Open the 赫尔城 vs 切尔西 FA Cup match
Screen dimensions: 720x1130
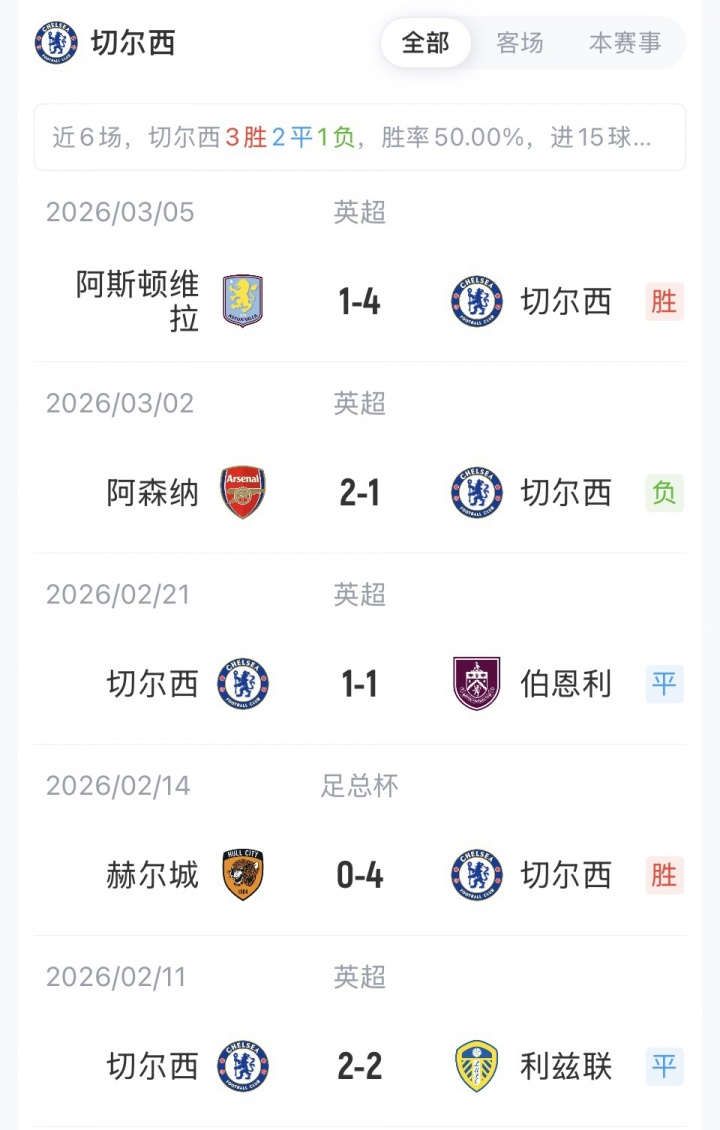tap(359, 876)
